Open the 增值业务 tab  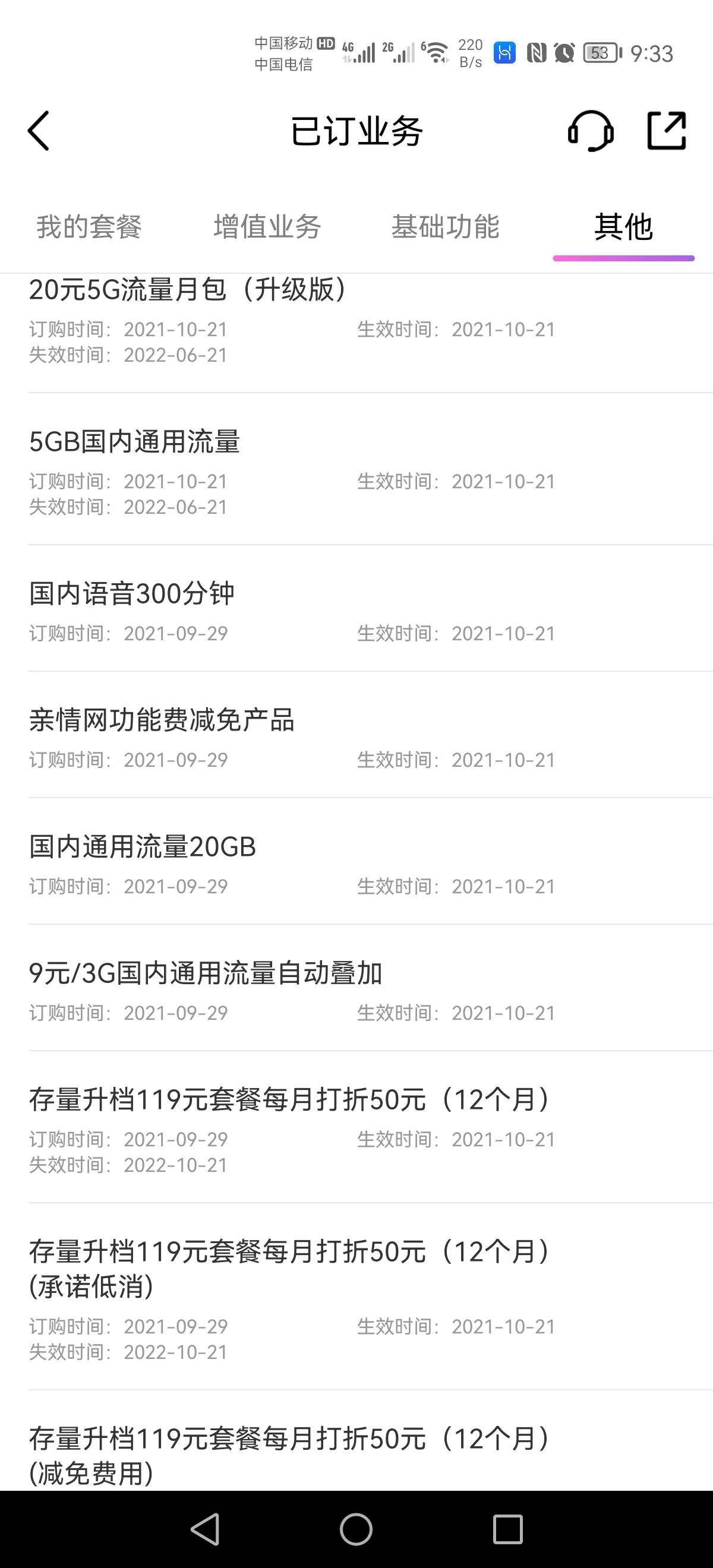click(267, 227)
